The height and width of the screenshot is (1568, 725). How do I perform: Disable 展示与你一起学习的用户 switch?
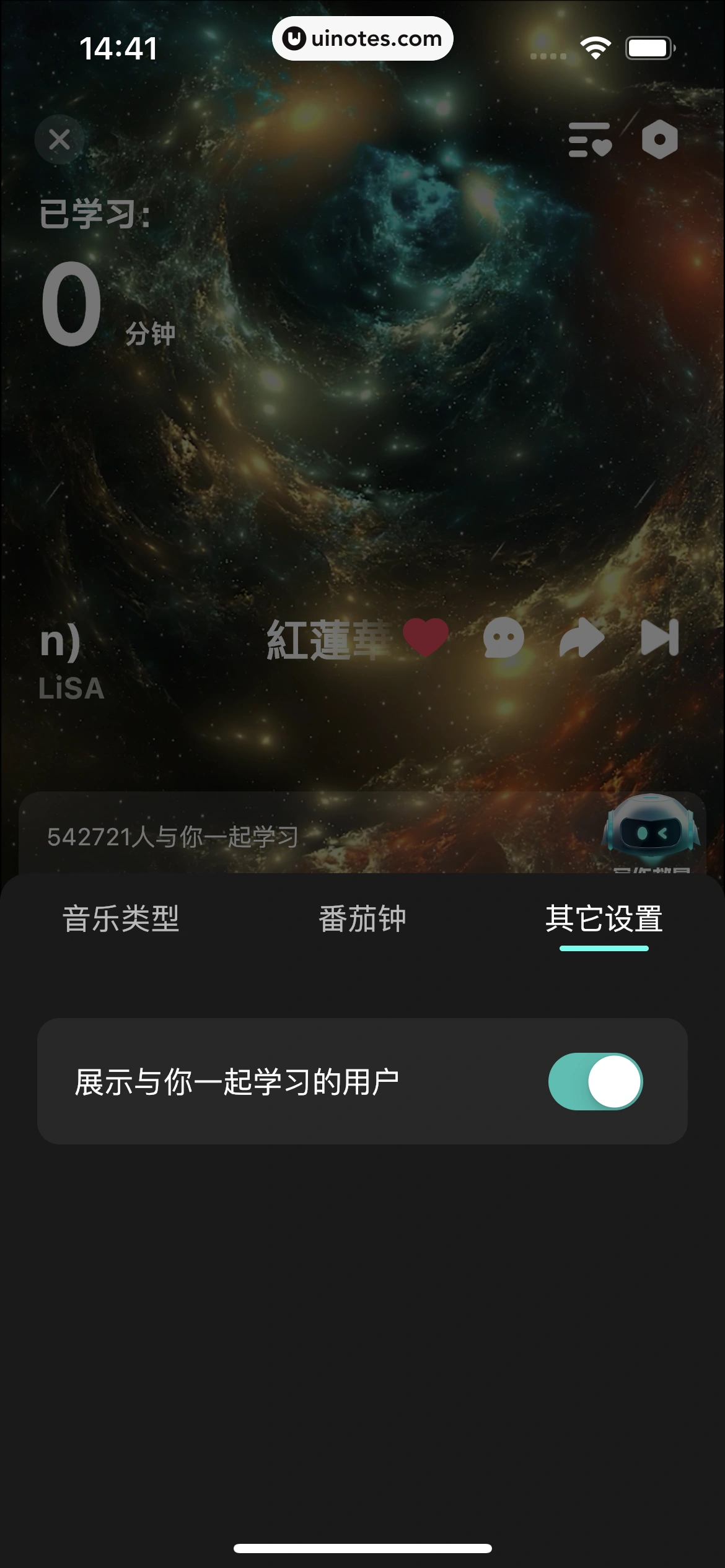595,1082
